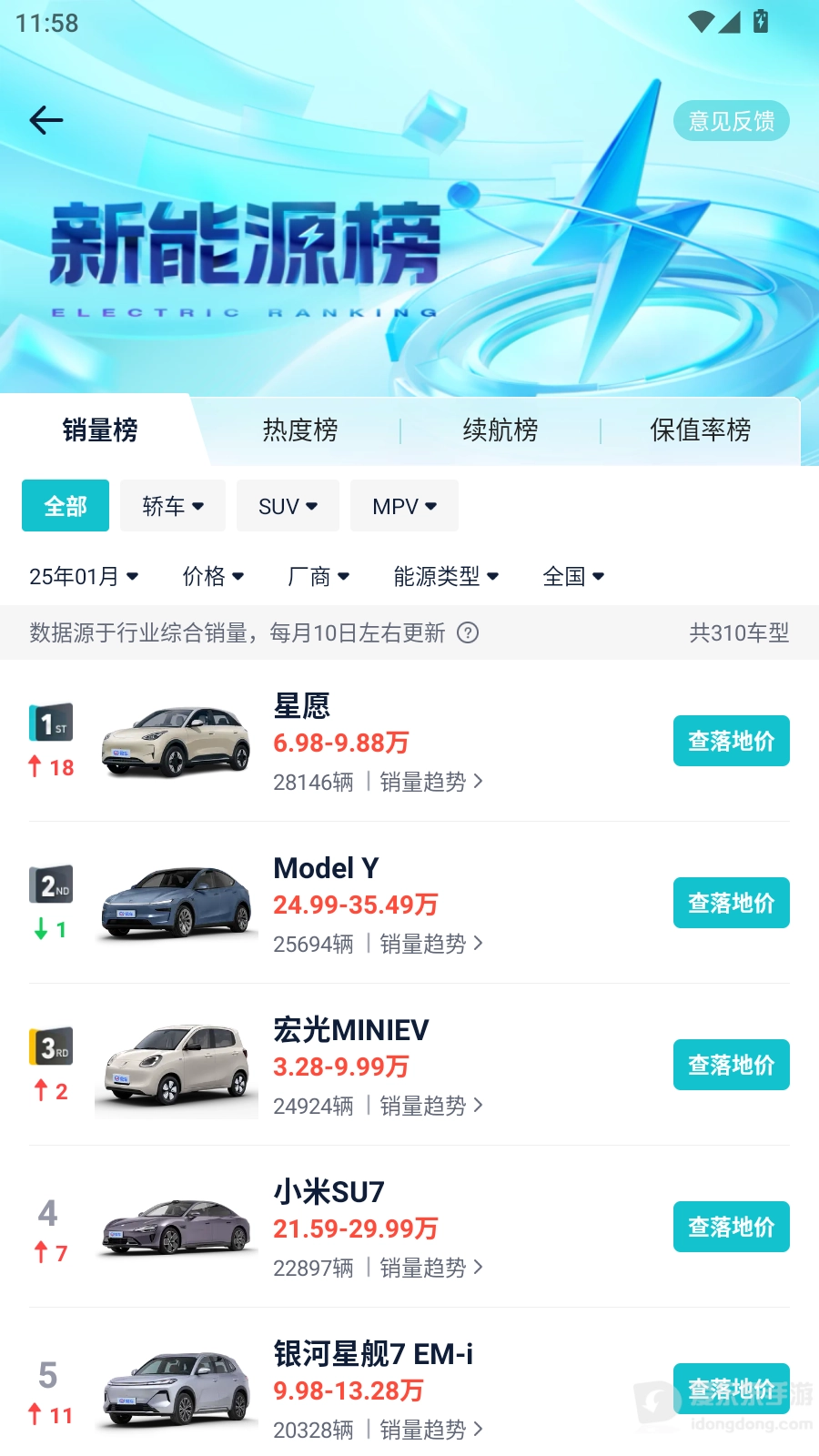The width and height of the screenshot is (819, 1456).
Task: Tap the 2ND rank badge for Model Y
Action: click(51, 883)
